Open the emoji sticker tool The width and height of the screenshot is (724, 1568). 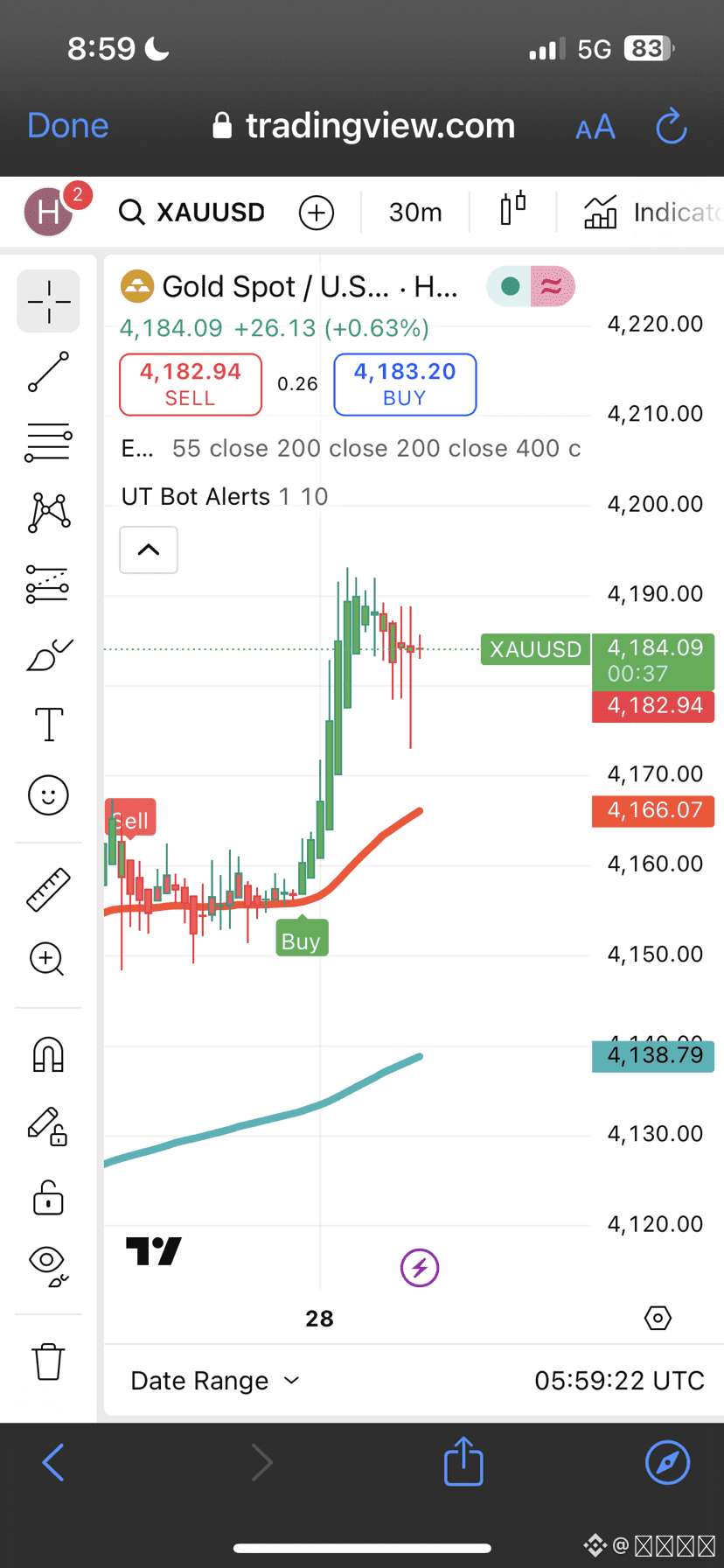point(48,795)
